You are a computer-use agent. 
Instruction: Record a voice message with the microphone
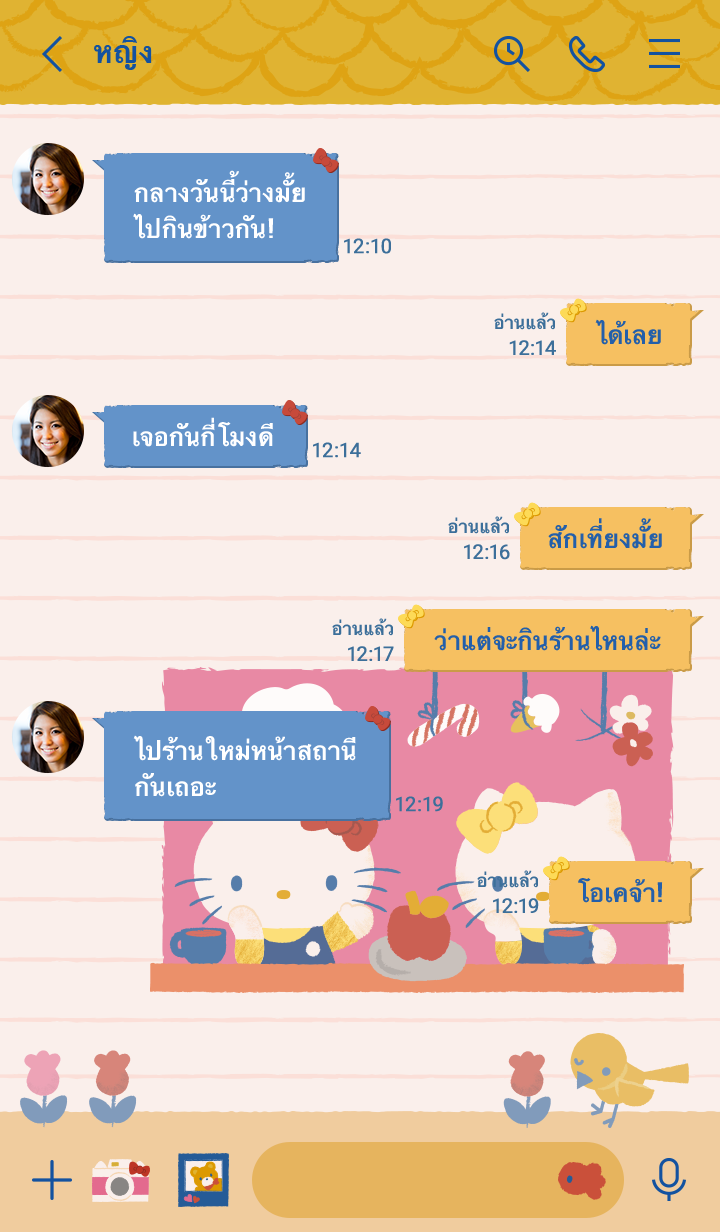click(669, 1181)
